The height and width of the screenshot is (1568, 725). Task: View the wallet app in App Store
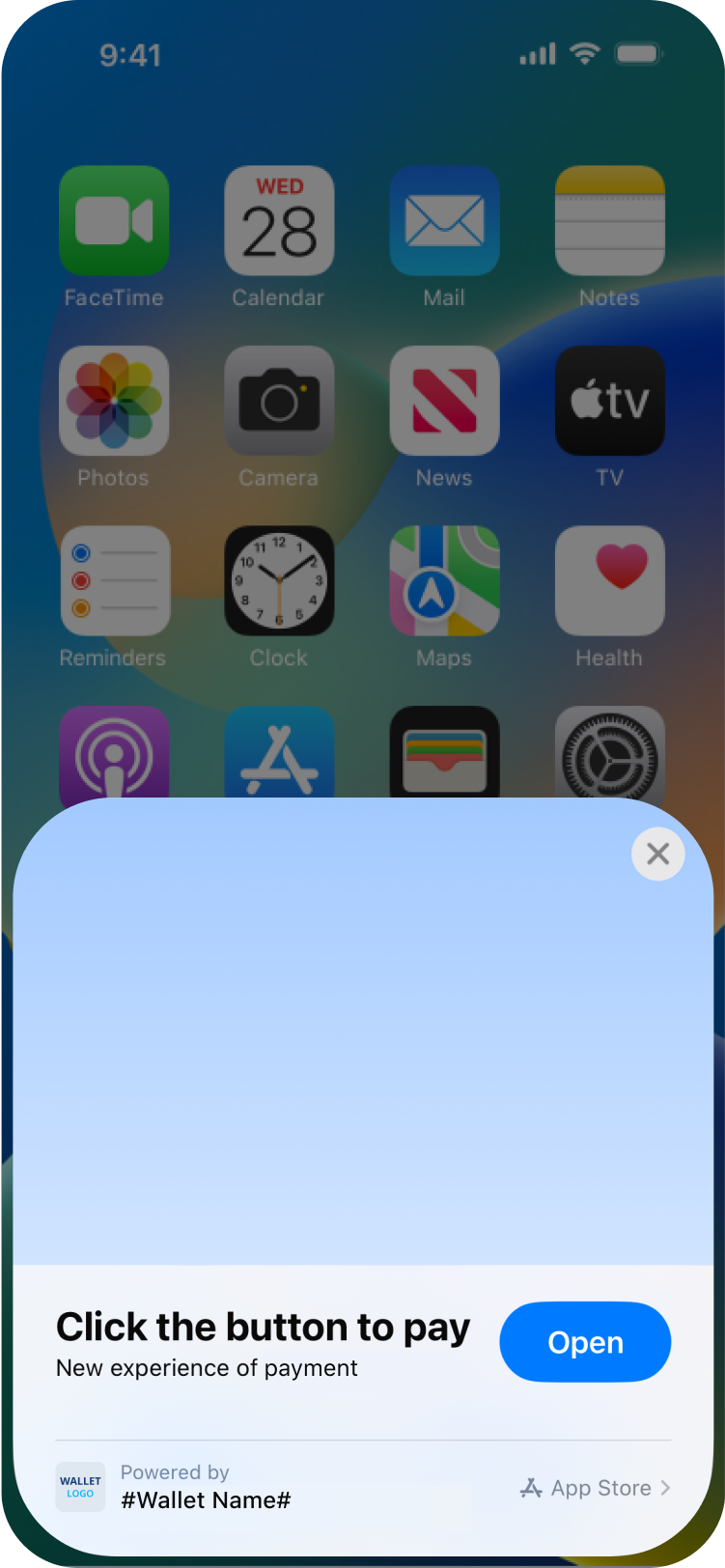point(596,1488)
